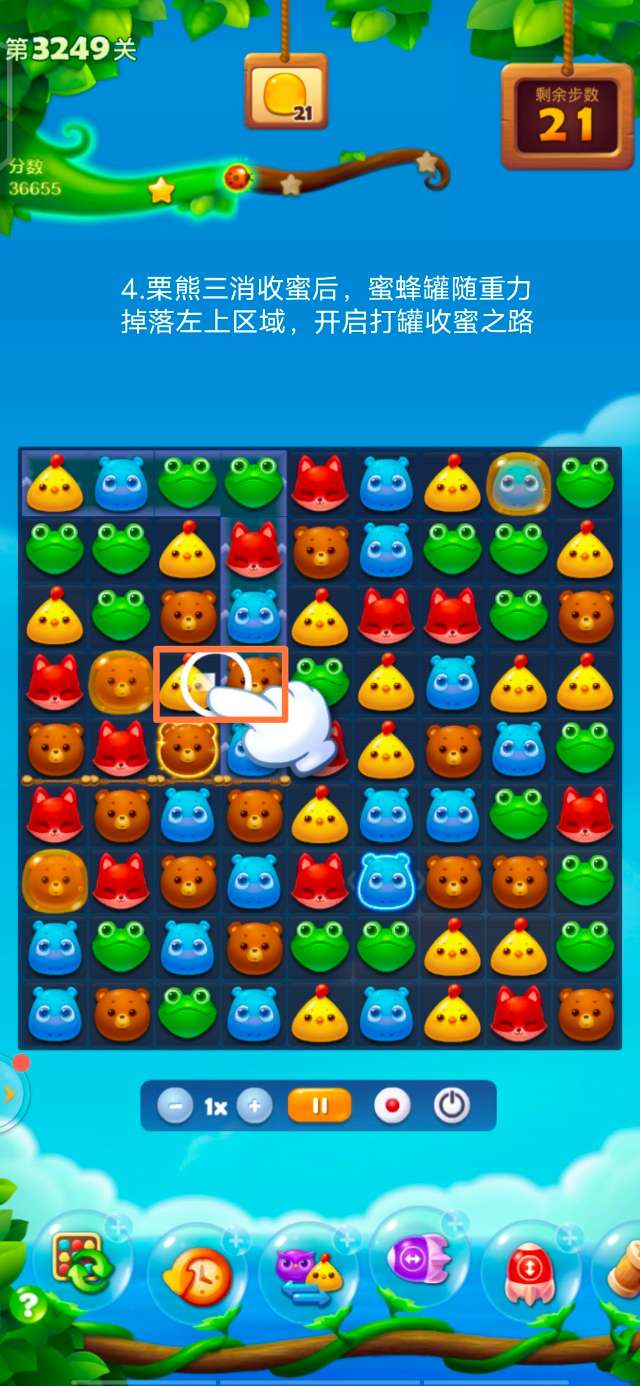Tap the red record button
Screen dimensions: 640x1386
pos(392,1106)
